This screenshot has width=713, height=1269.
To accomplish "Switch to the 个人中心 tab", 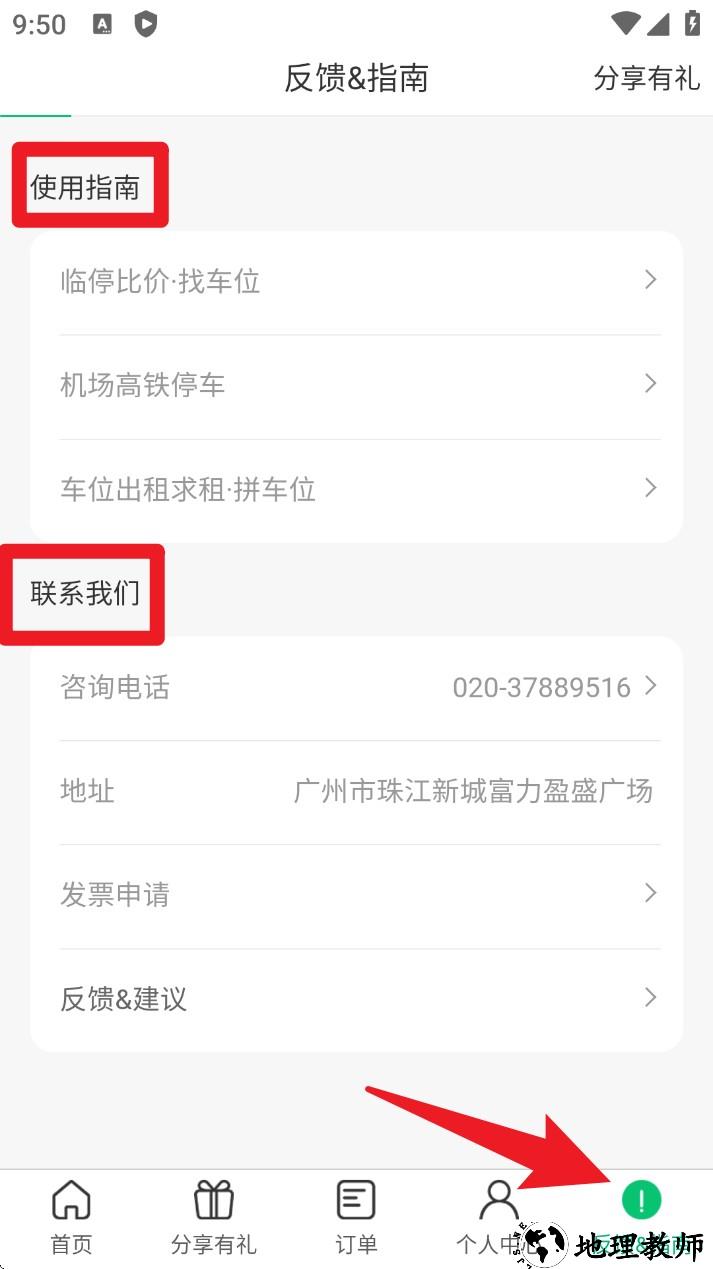I will [x=497, y=1217].
